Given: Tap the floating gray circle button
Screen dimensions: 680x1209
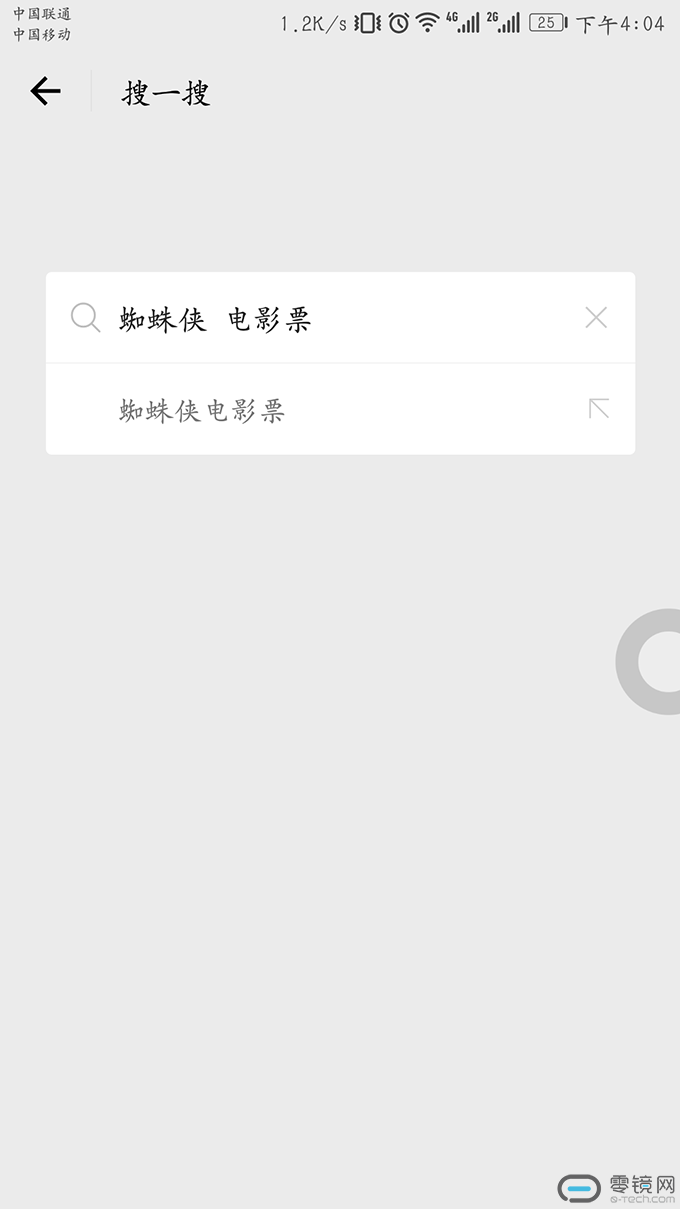Looking at the screenshot, I should point(648,661).
